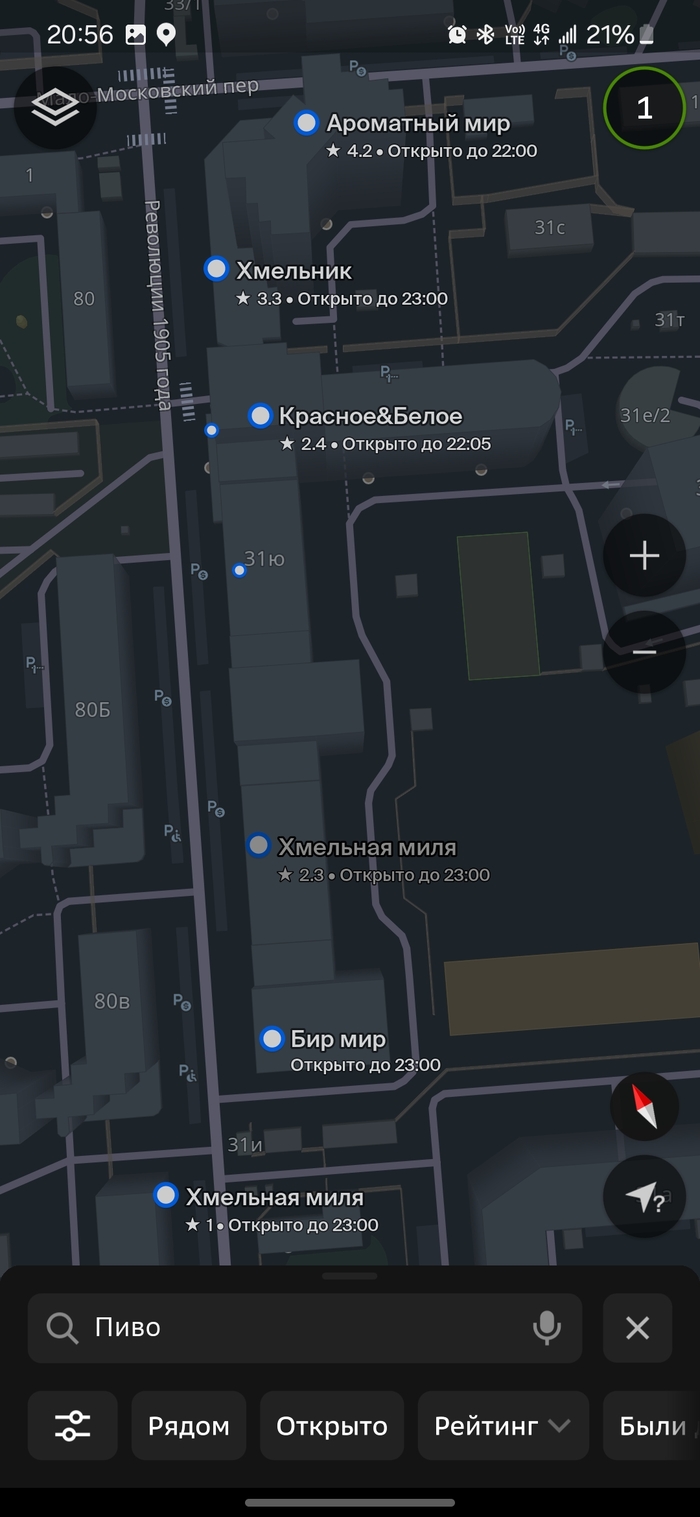Open the Хмельник place marker

click(216, 269)
